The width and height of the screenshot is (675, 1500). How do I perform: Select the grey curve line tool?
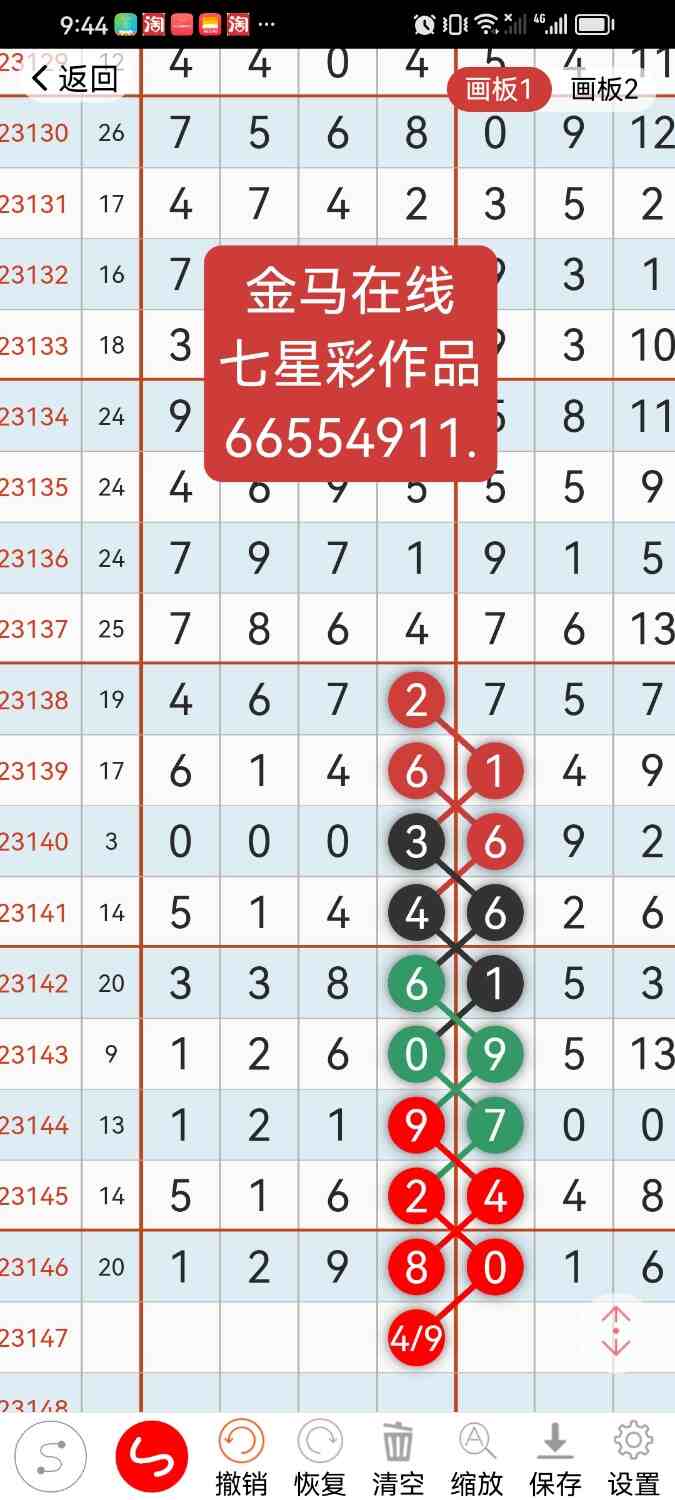point(50,1457)
